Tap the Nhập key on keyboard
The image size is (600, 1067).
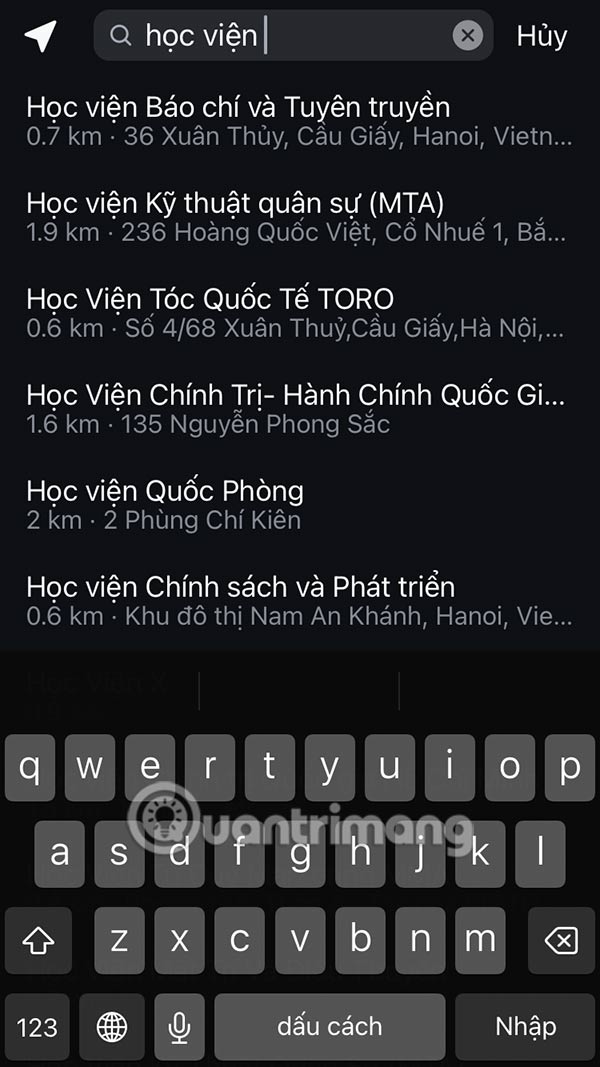[525, 1026]
